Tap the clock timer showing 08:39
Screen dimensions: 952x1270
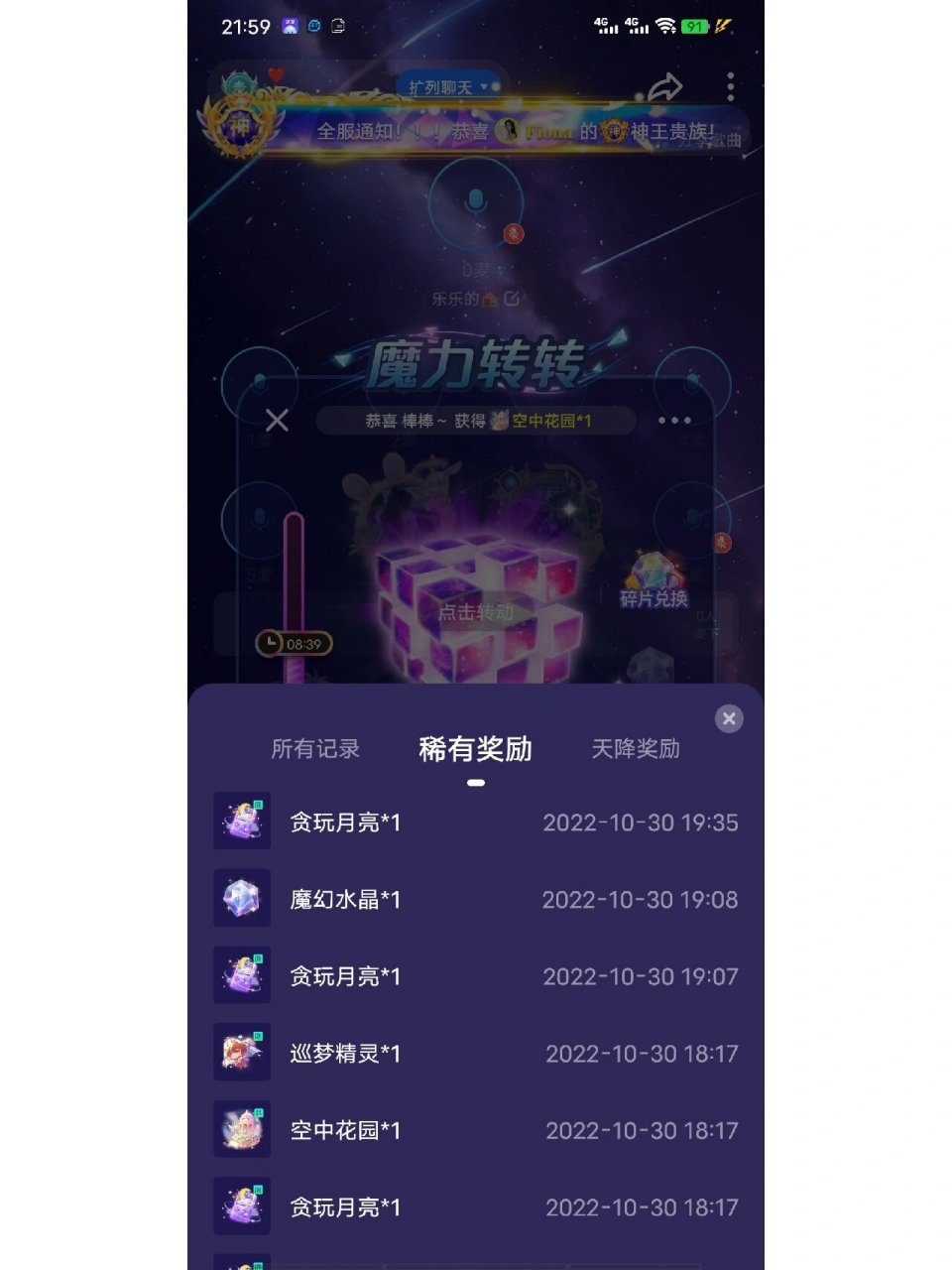click(293, 644)
